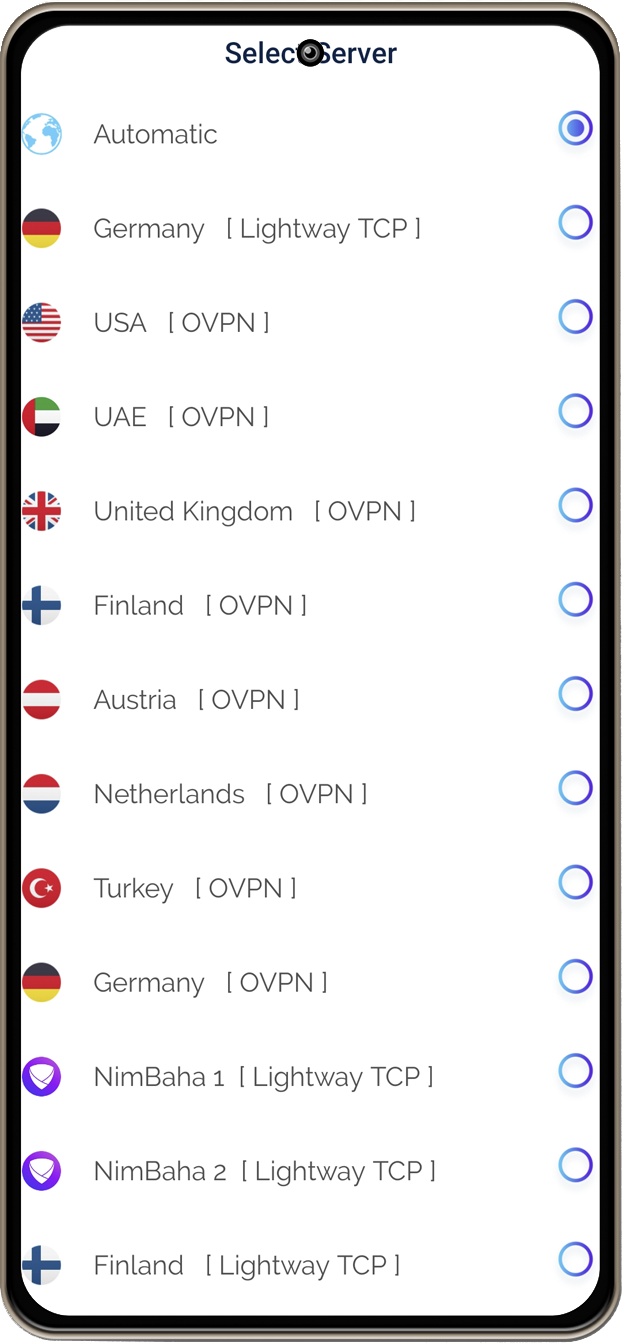Pick the Netherlands OVPN server
The height and width of the screenshot is (1343, 622).
pyautogui.click(x=310, y=793)
